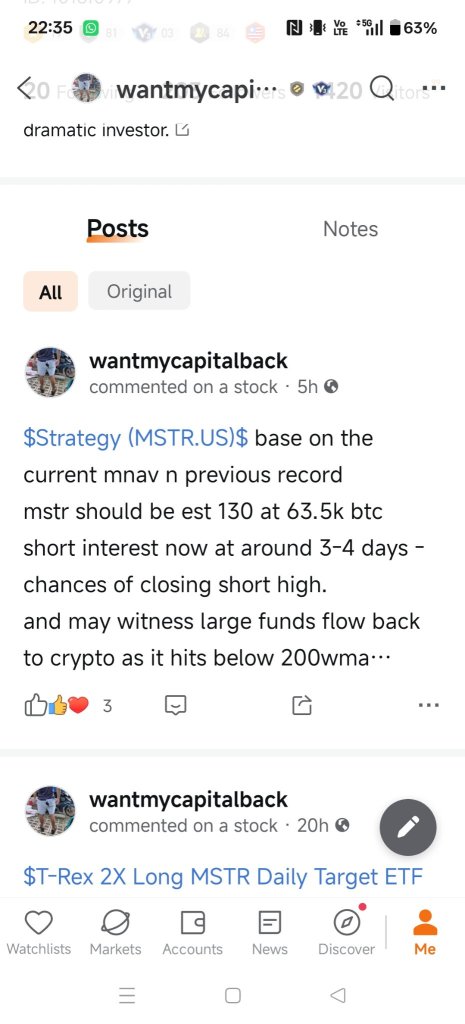Image resolution: width=465 pixels, height=1024 pixels.
Task: Comment on the MSTR mnav post
Action: (x=176, y=705)
